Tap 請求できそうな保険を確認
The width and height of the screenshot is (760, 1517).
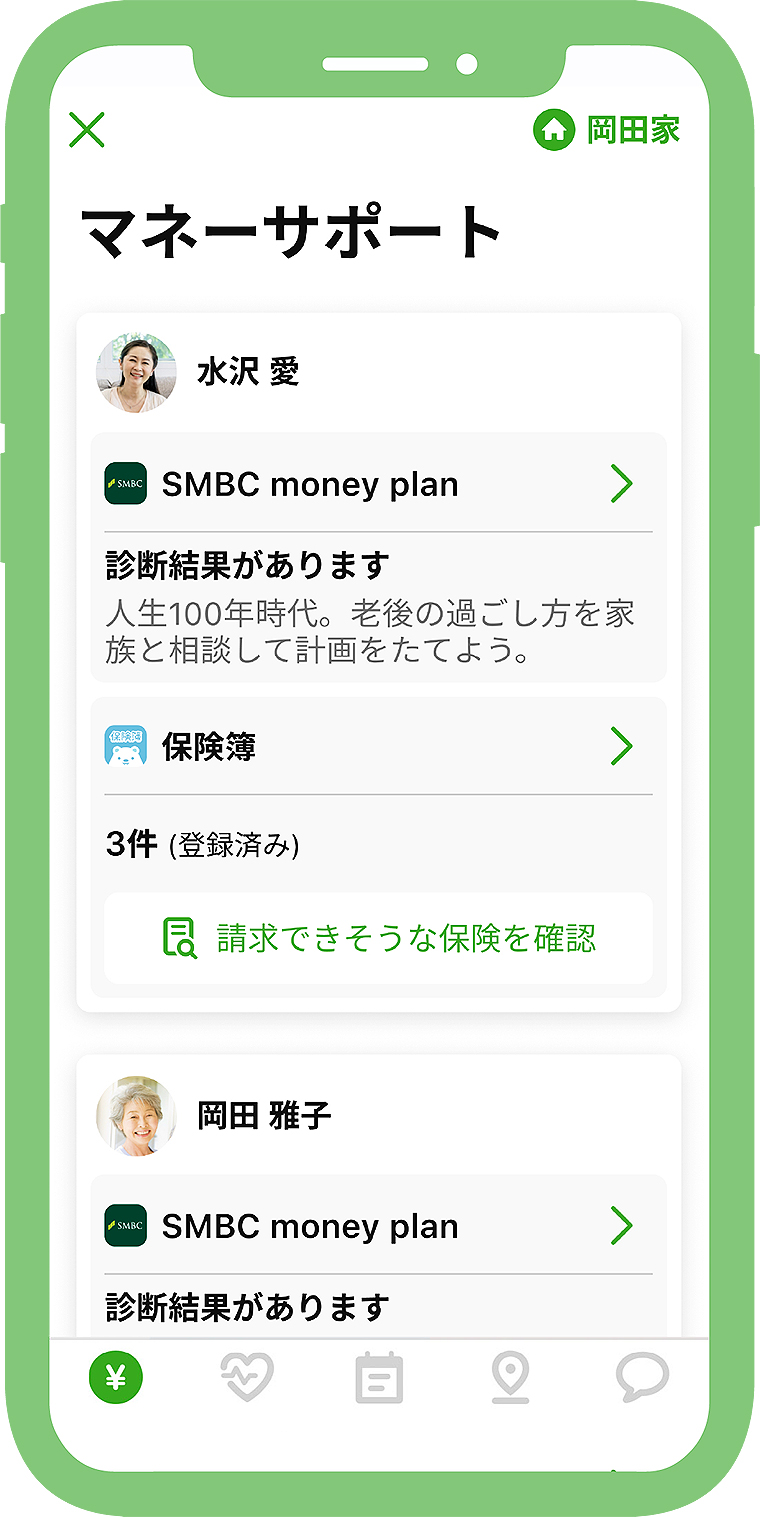378,938
